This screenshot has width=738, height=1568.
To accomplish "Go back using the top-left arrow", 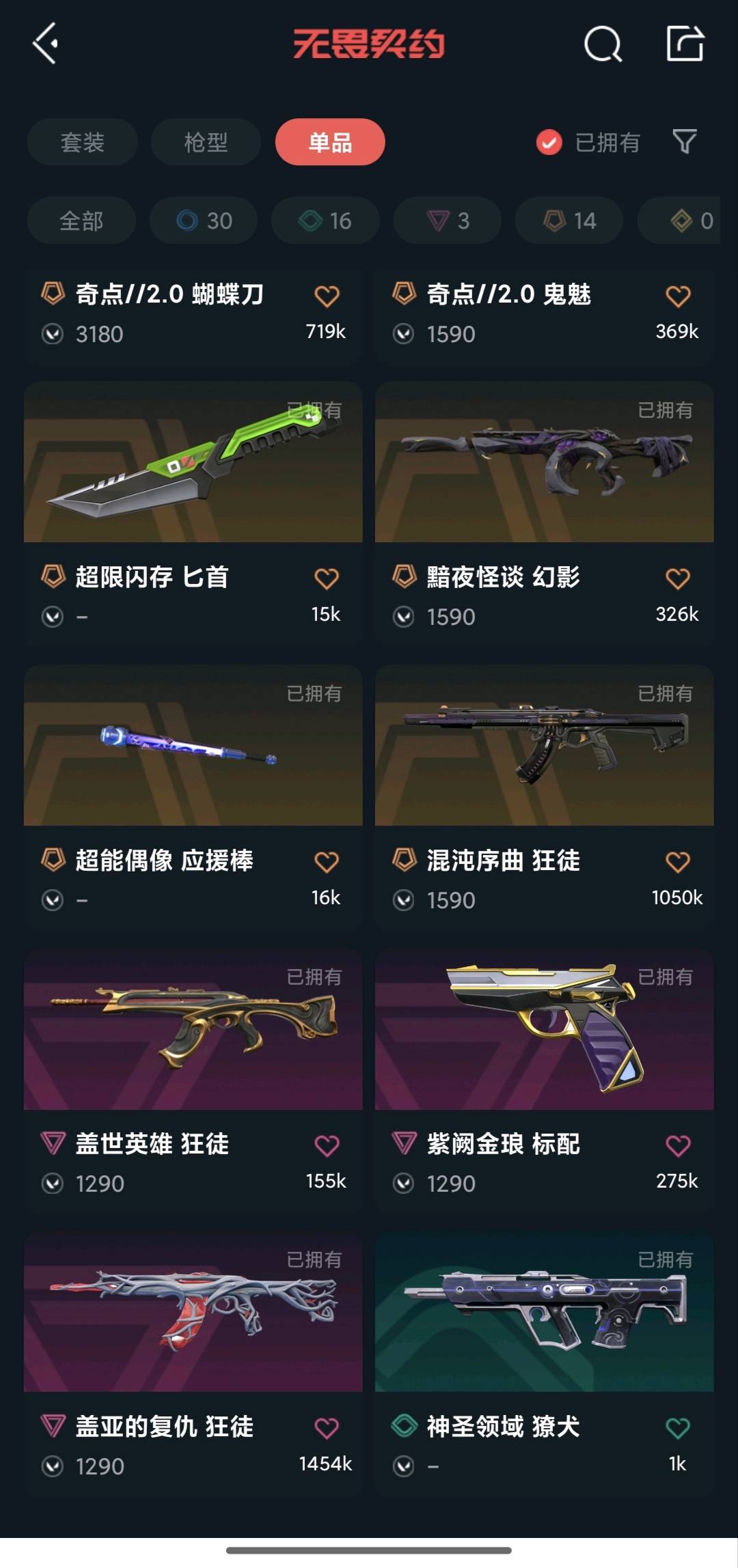I will point(45,44).
